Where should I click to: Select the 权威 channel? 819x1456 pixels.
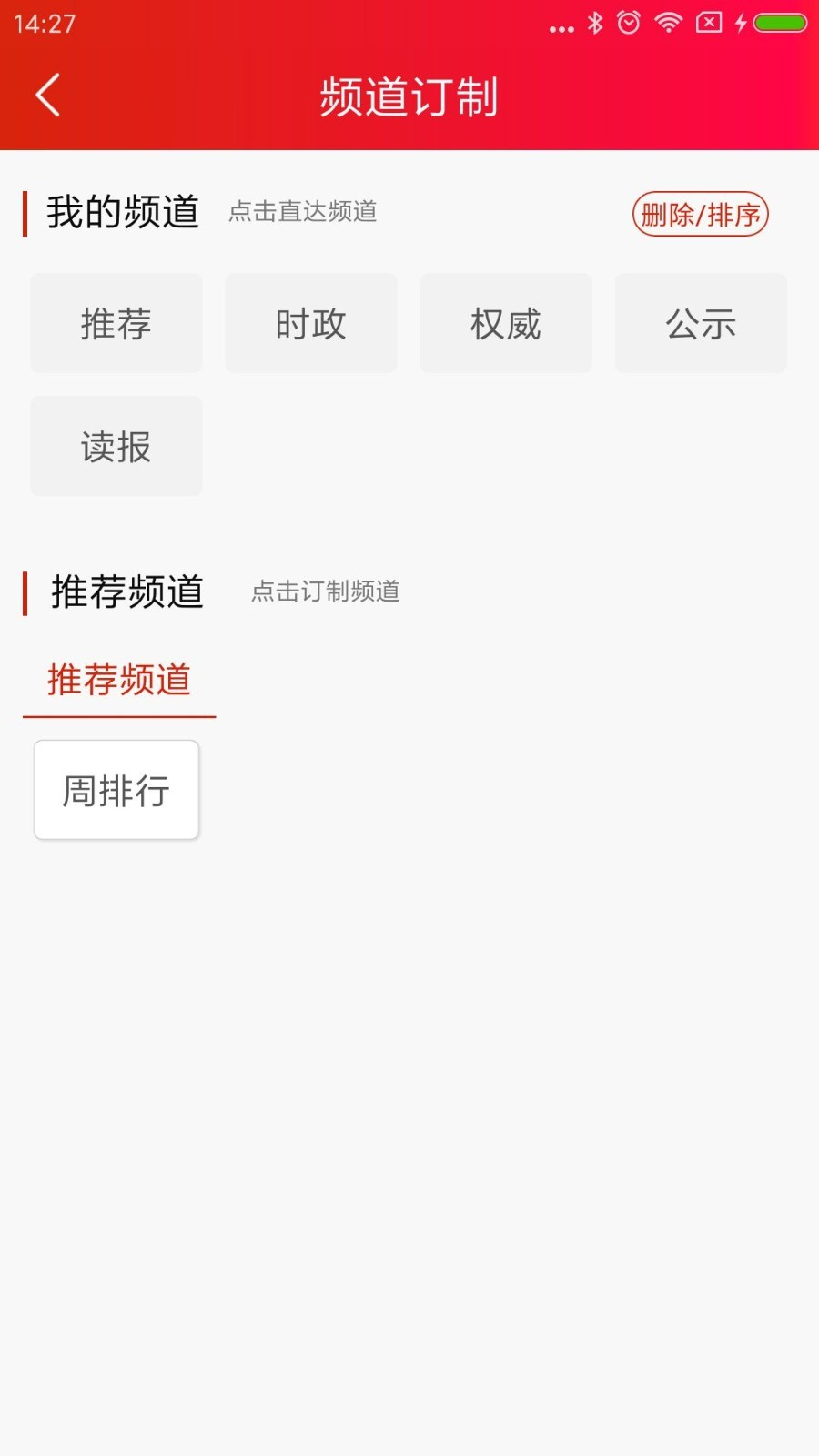506,323
